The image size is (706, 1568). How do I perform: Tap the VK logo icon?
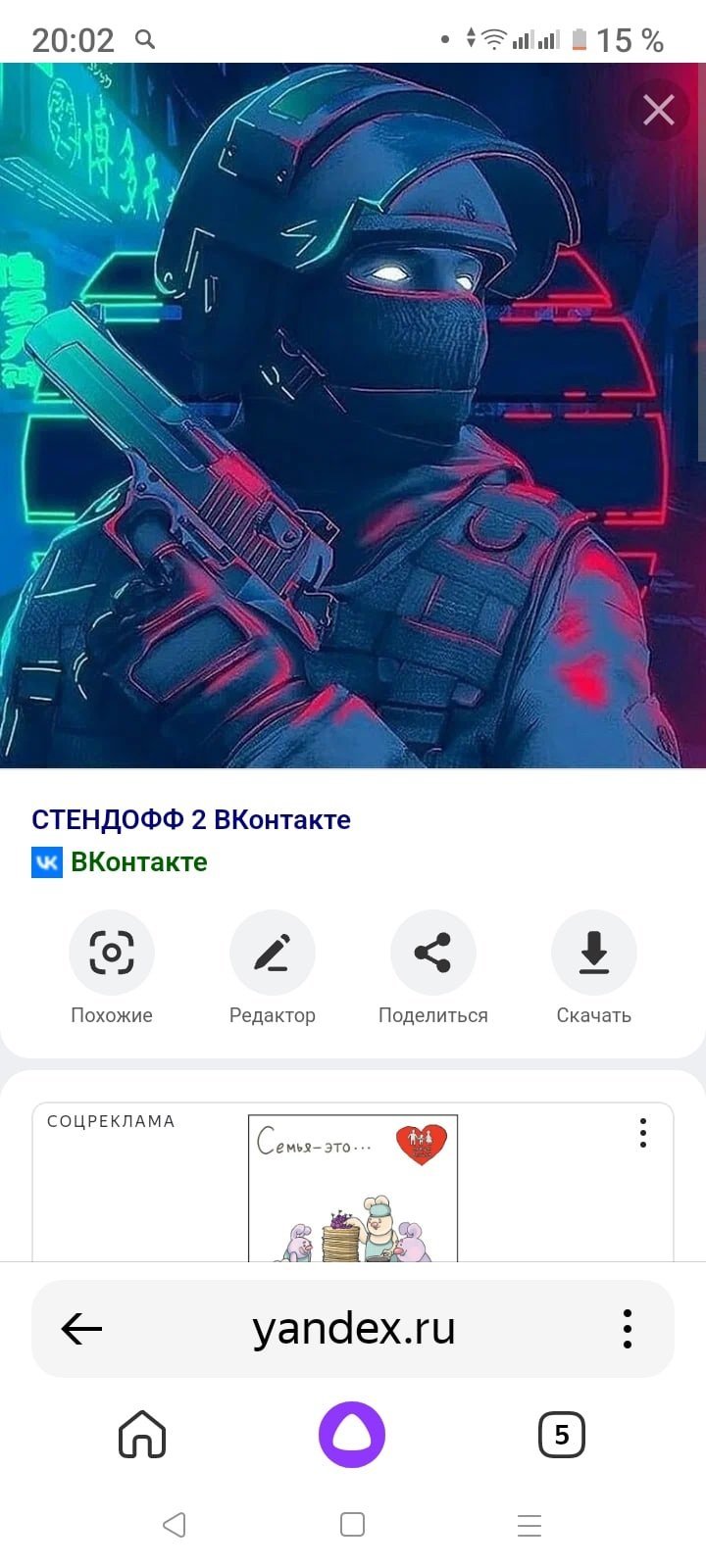tap(46, 862)
